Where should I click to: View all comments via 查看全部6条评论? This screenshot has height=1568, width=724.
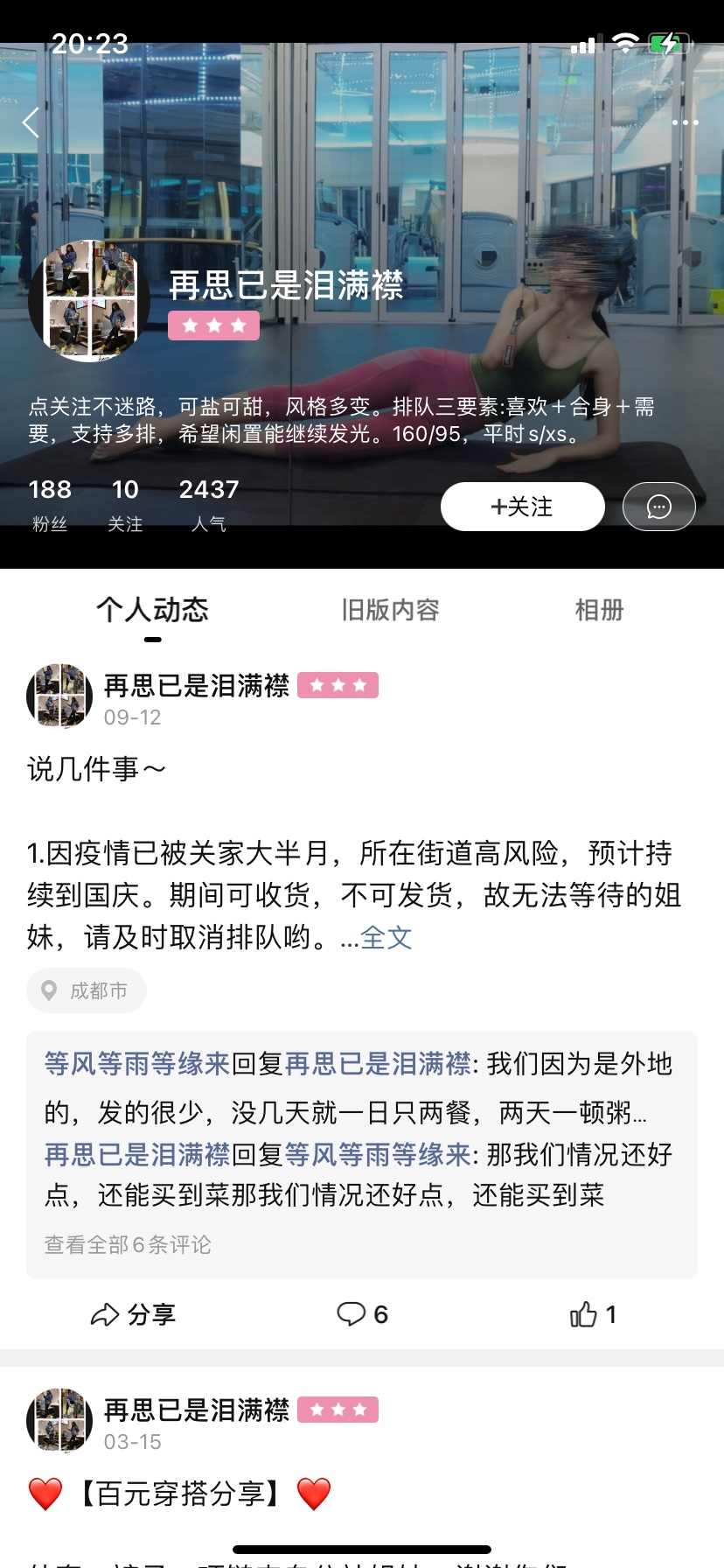pos(128,1244)
